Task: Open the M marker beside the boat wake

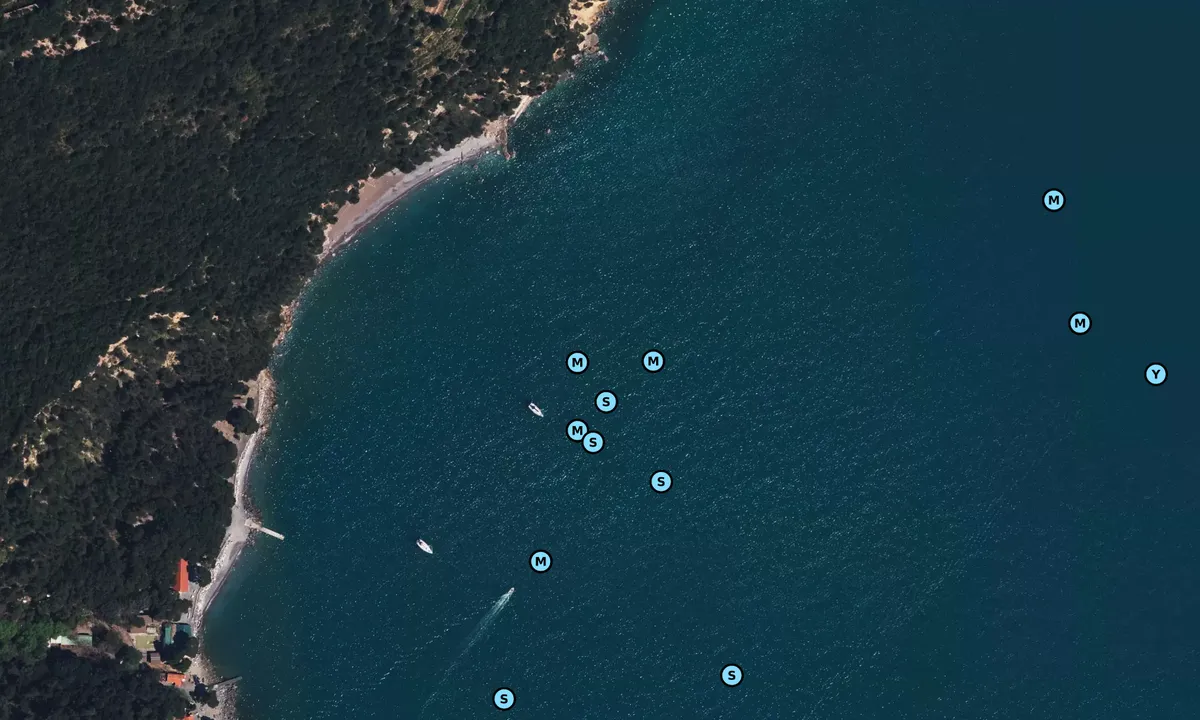Action: [540, 561]
